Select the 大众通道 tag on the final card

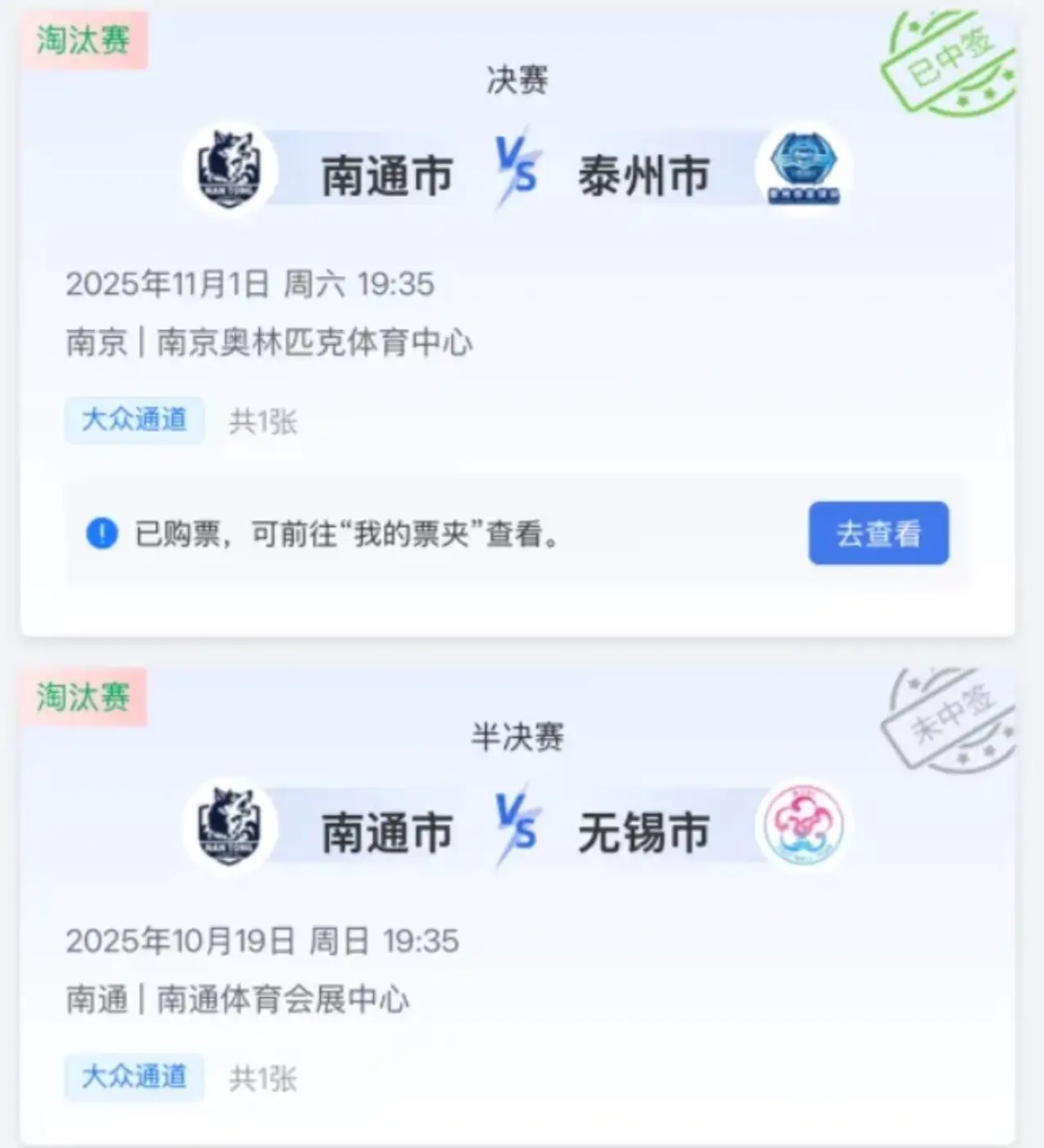pos(134,419)
